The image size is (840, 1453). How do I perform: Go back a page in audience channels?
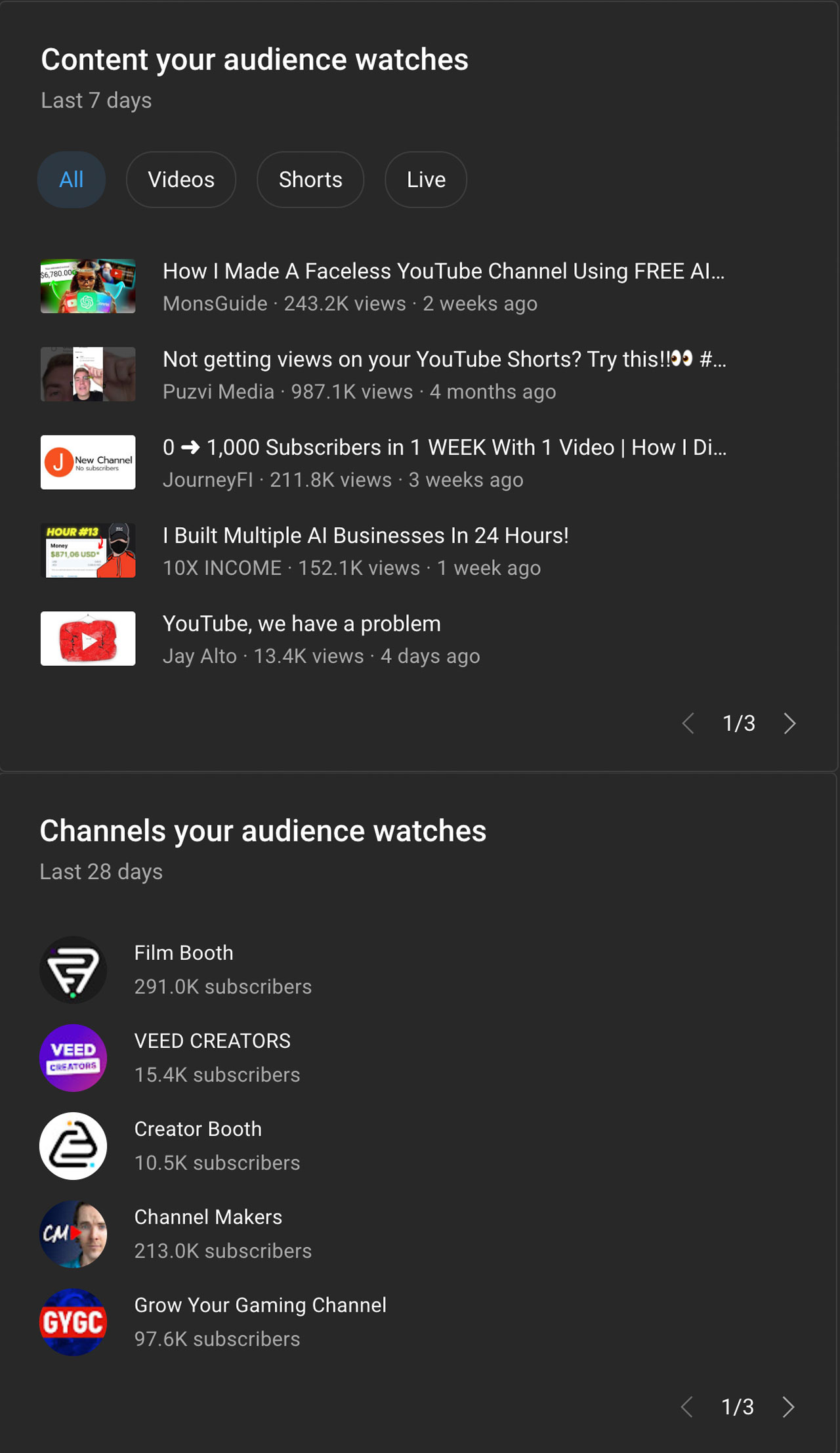point(686,1407)
